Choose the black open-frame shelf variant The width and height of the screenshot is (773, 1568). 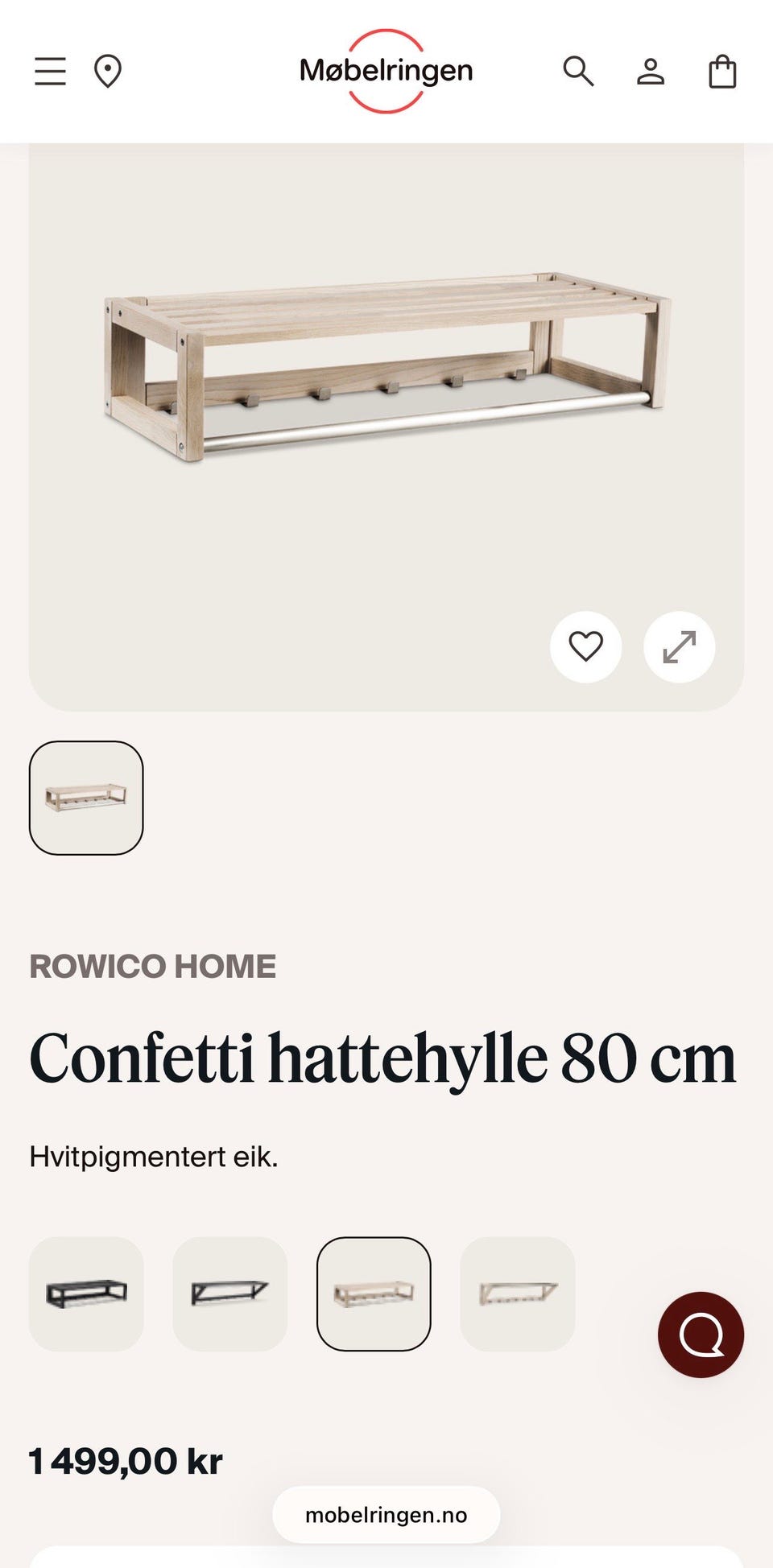click(x=230, y=1294)
